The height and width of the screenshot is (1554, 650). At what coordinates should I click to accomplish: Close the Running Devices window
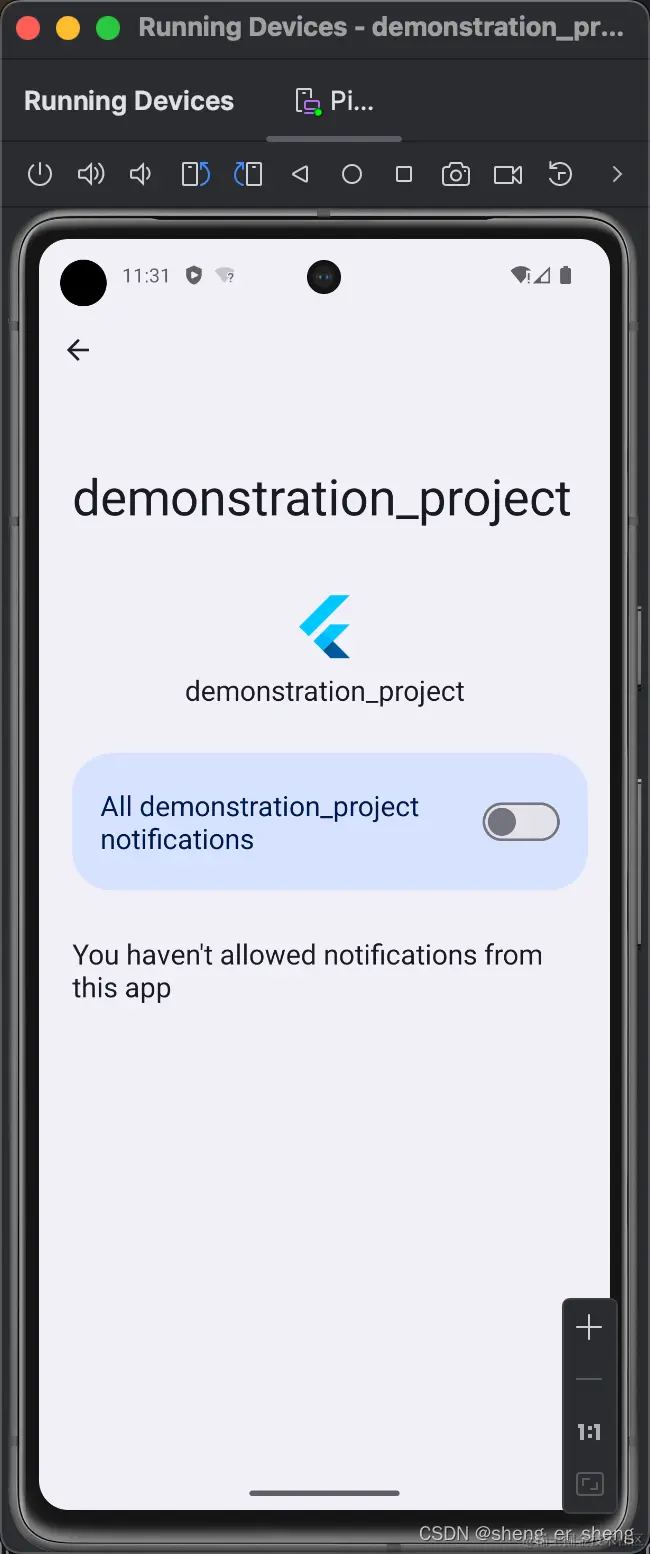(x=29, y=28)
